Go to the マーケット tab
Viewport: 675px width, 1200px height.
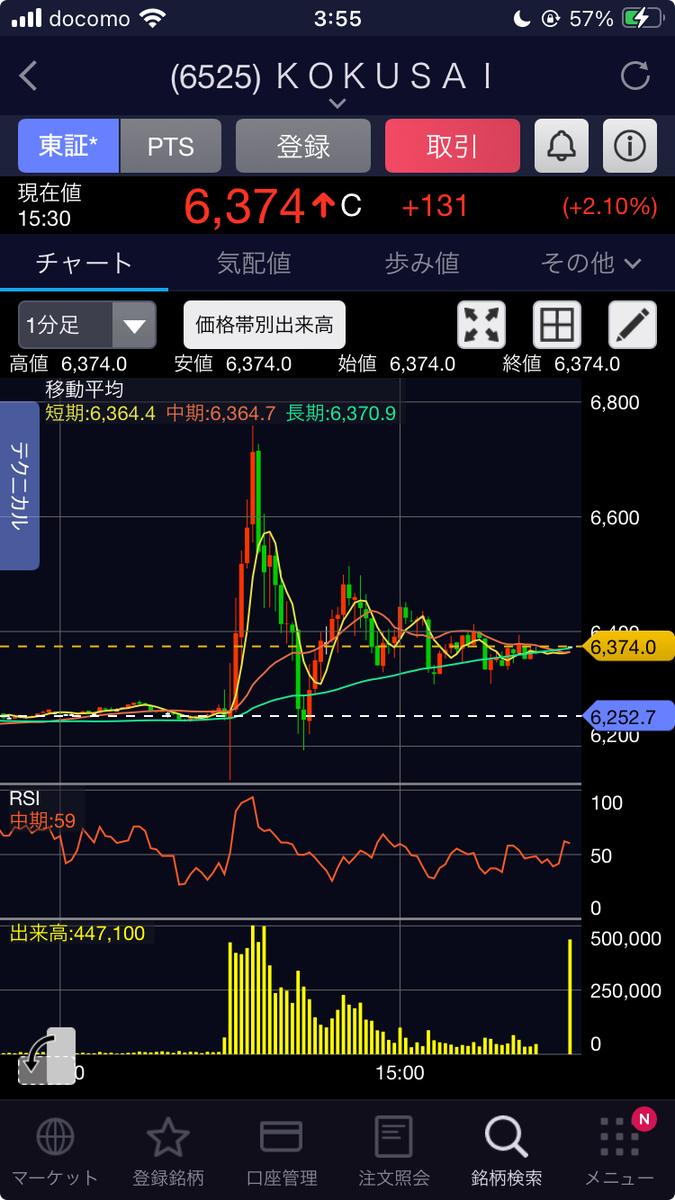54,1151
